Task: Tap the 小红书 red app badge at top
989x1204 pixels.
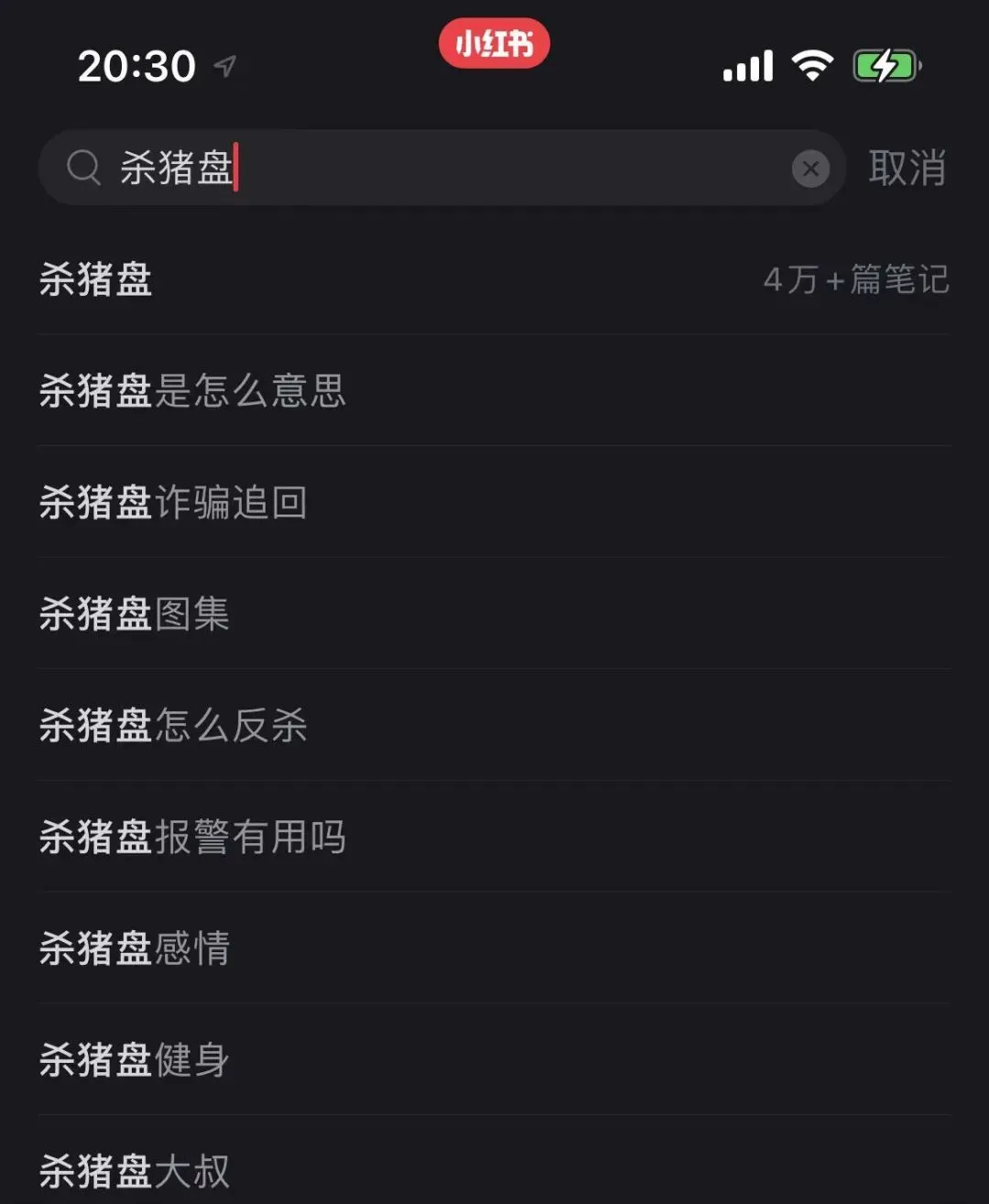Action: (494, 42)
